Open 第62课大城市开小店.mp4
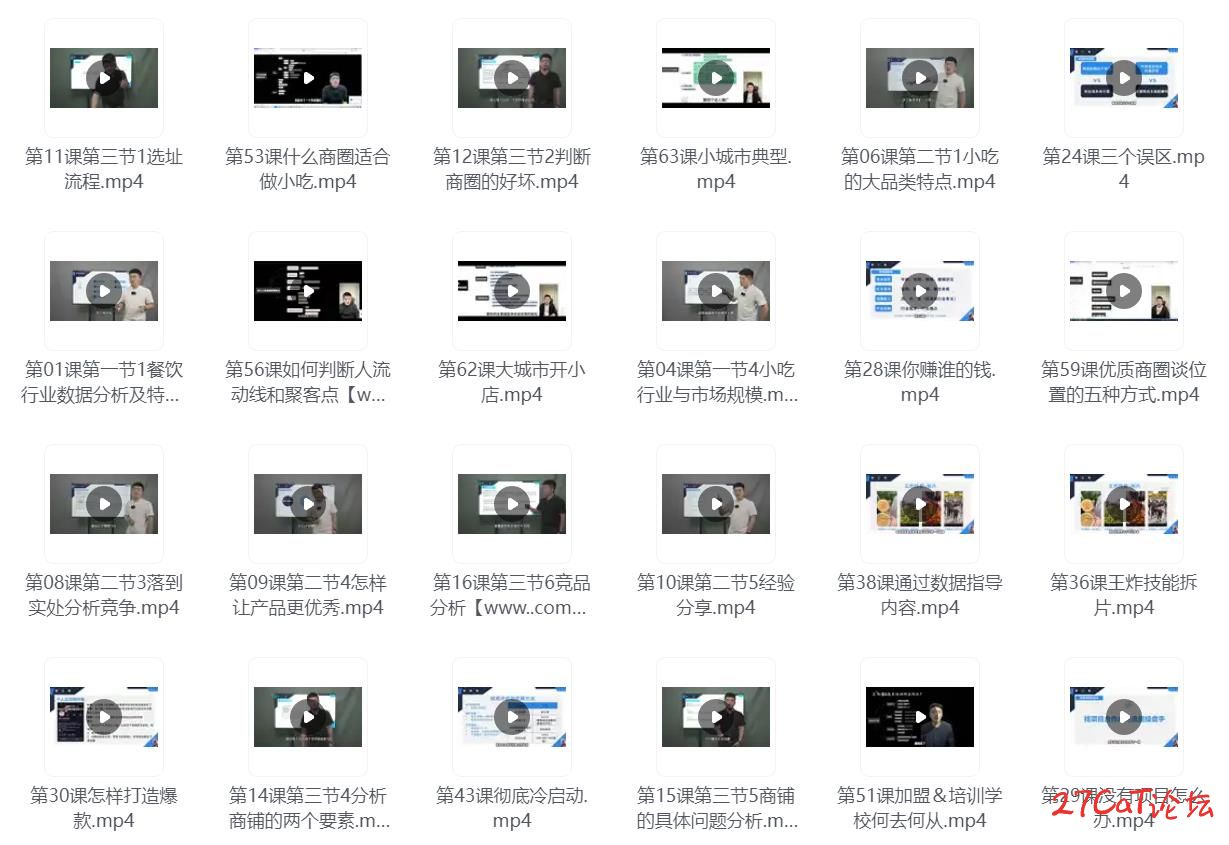Viewport: 1229px width, 845px height. coord(512,291)
